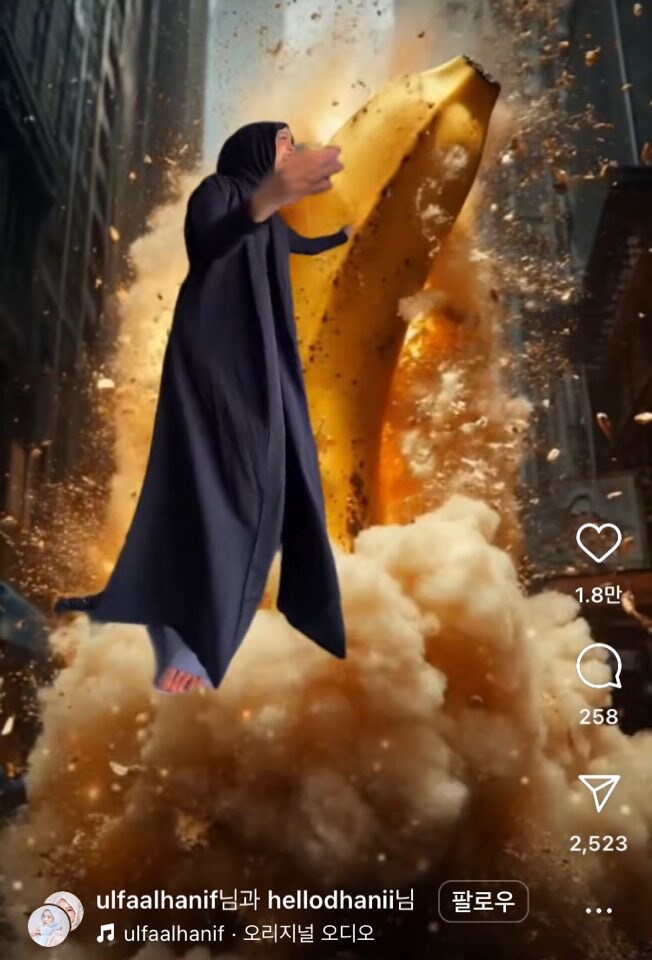View the profile pictures of the collaborators

click(x=54, y=918)
